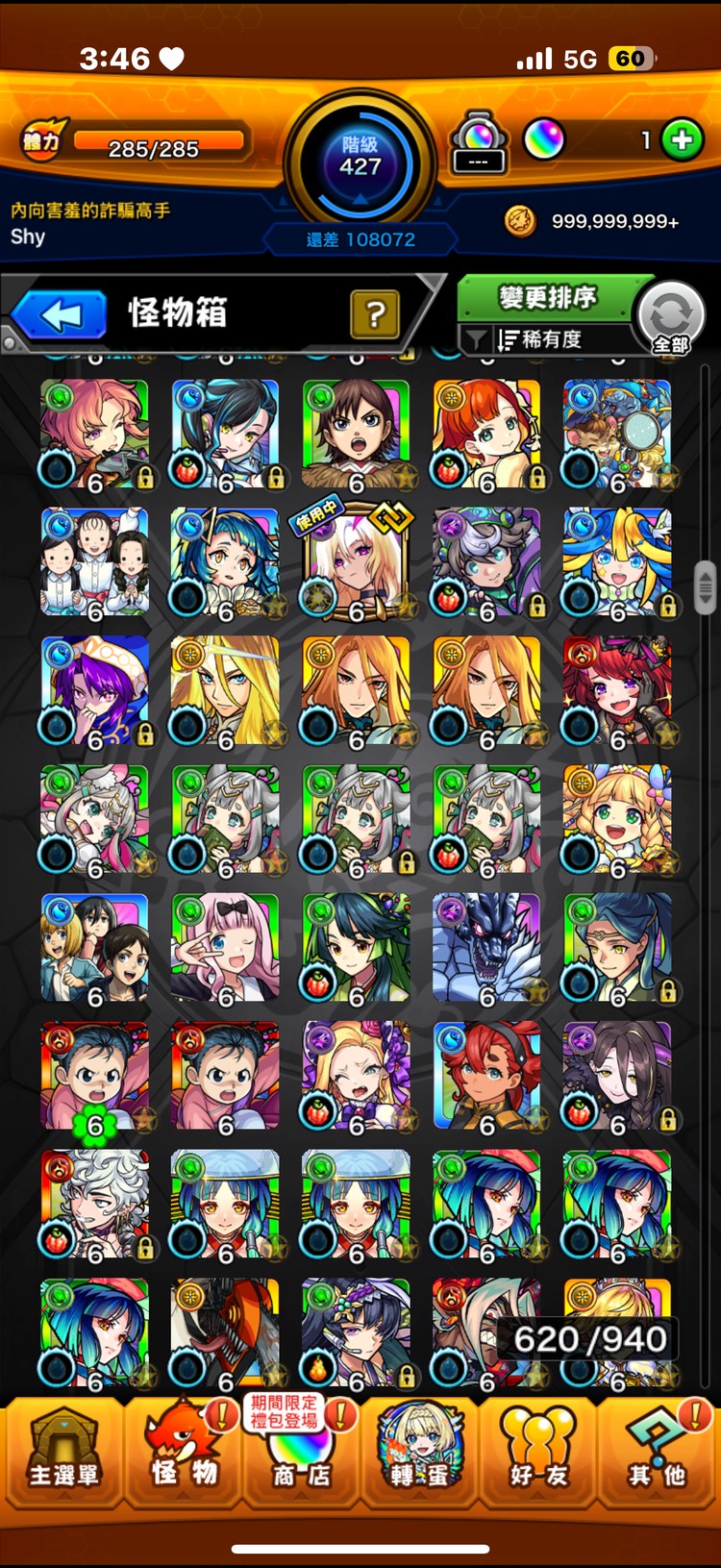Open the three-girl group monster tile
This screenshot has height=1568, width=721.
94,563
